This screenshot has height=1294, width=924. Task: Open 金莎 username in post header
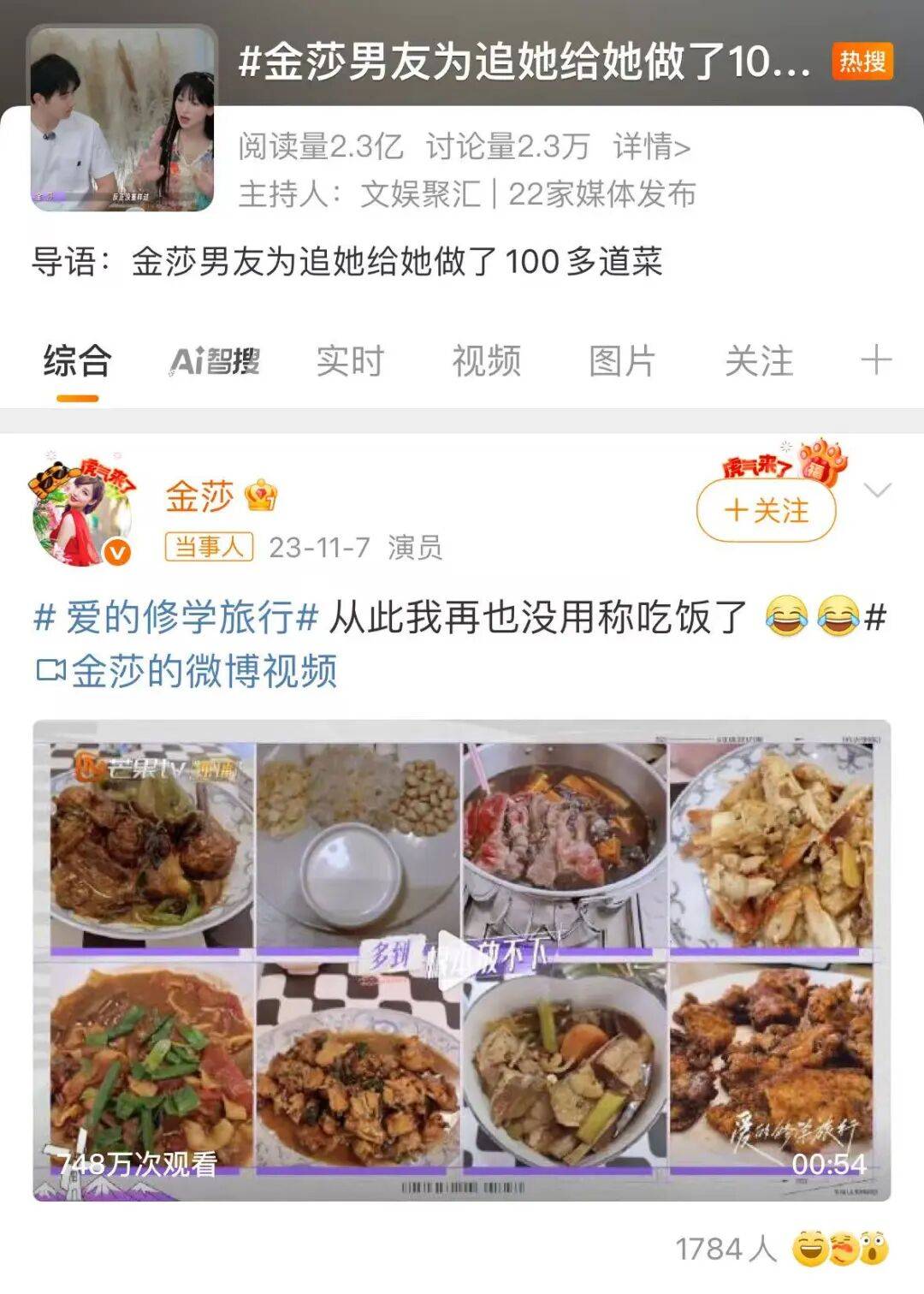tap(199, 496)
